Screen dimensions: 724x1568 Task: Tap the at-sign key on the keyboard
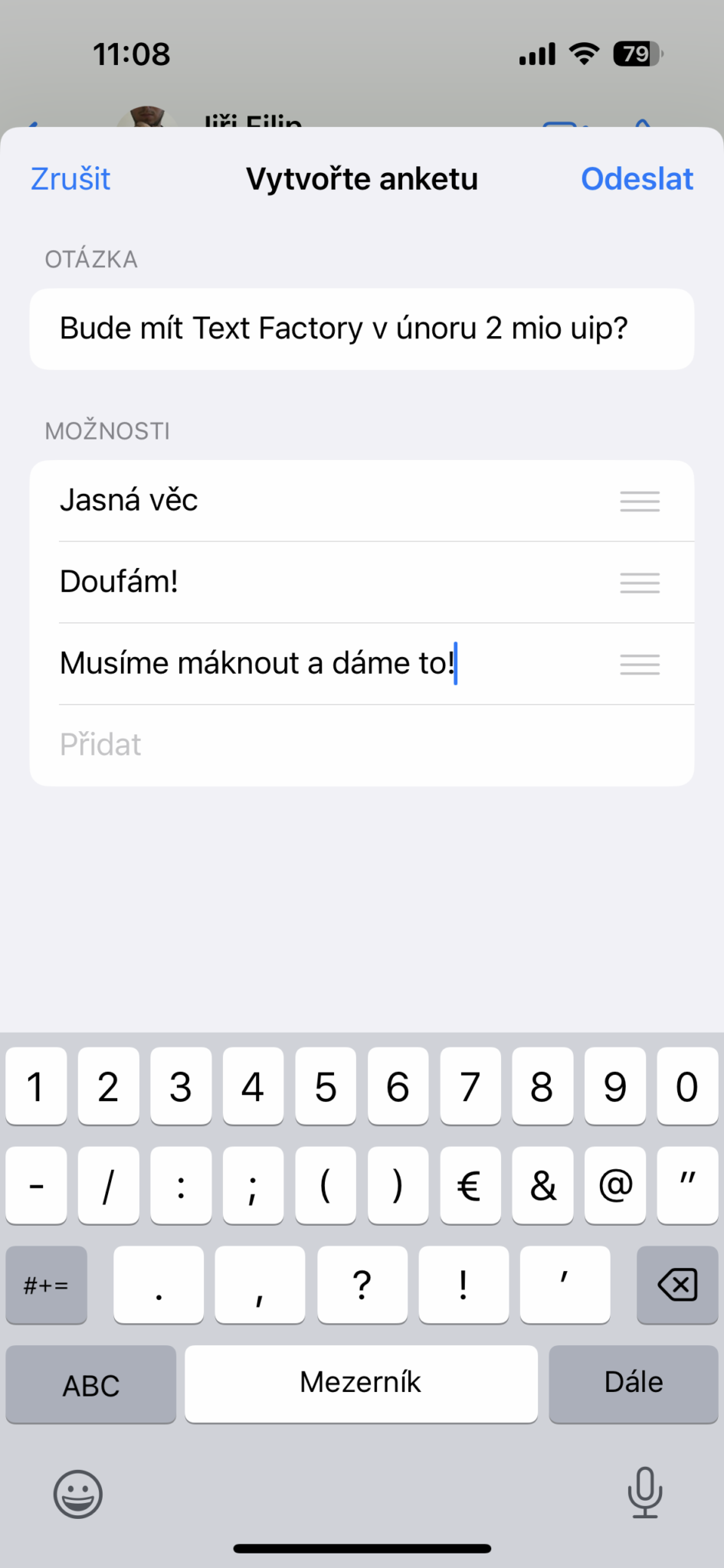pyautogui.click(x=614, y=1186)
